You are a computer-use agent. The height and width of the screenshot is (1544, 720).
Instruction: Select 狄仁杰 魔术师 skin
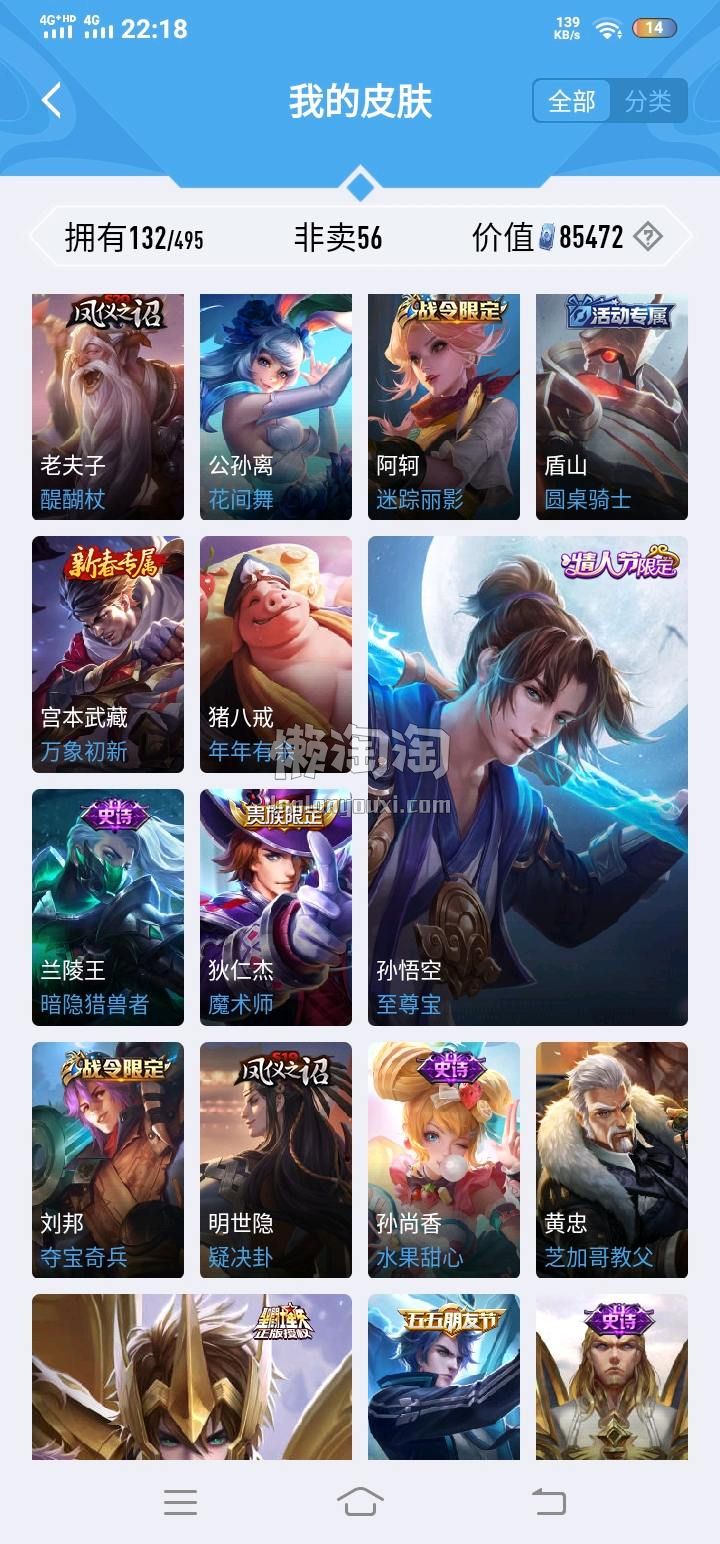[276, 907]
